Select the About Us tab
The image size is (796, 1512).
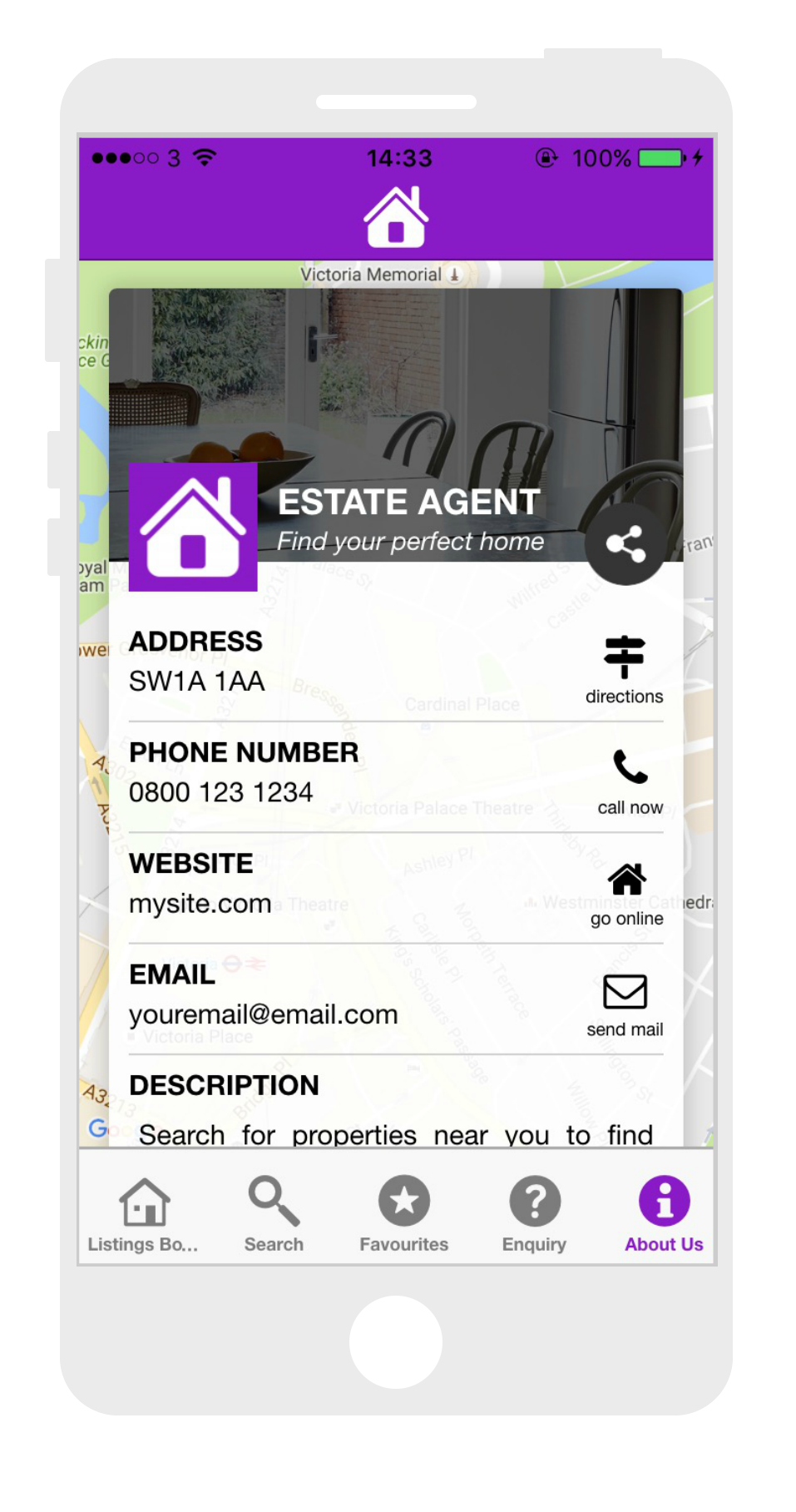coord(664,1213)
